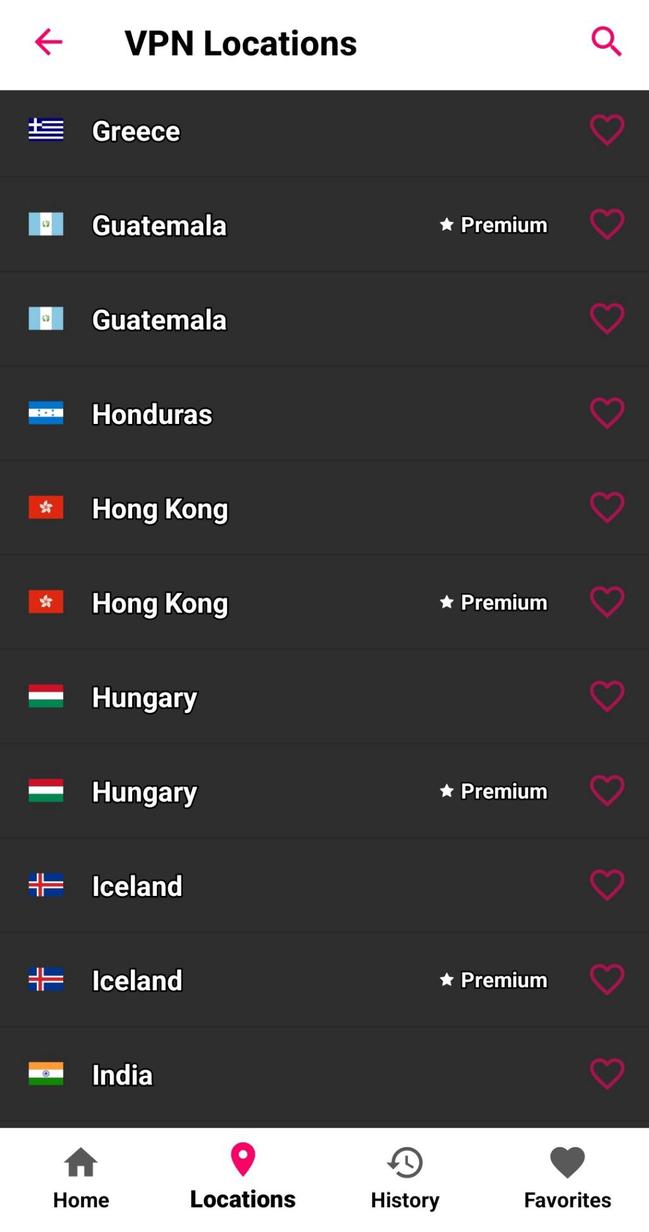Image resolution: width=649 pixels, height=1232 pixels.
Task: Open search for VPN locations
Action: (606, 42)
